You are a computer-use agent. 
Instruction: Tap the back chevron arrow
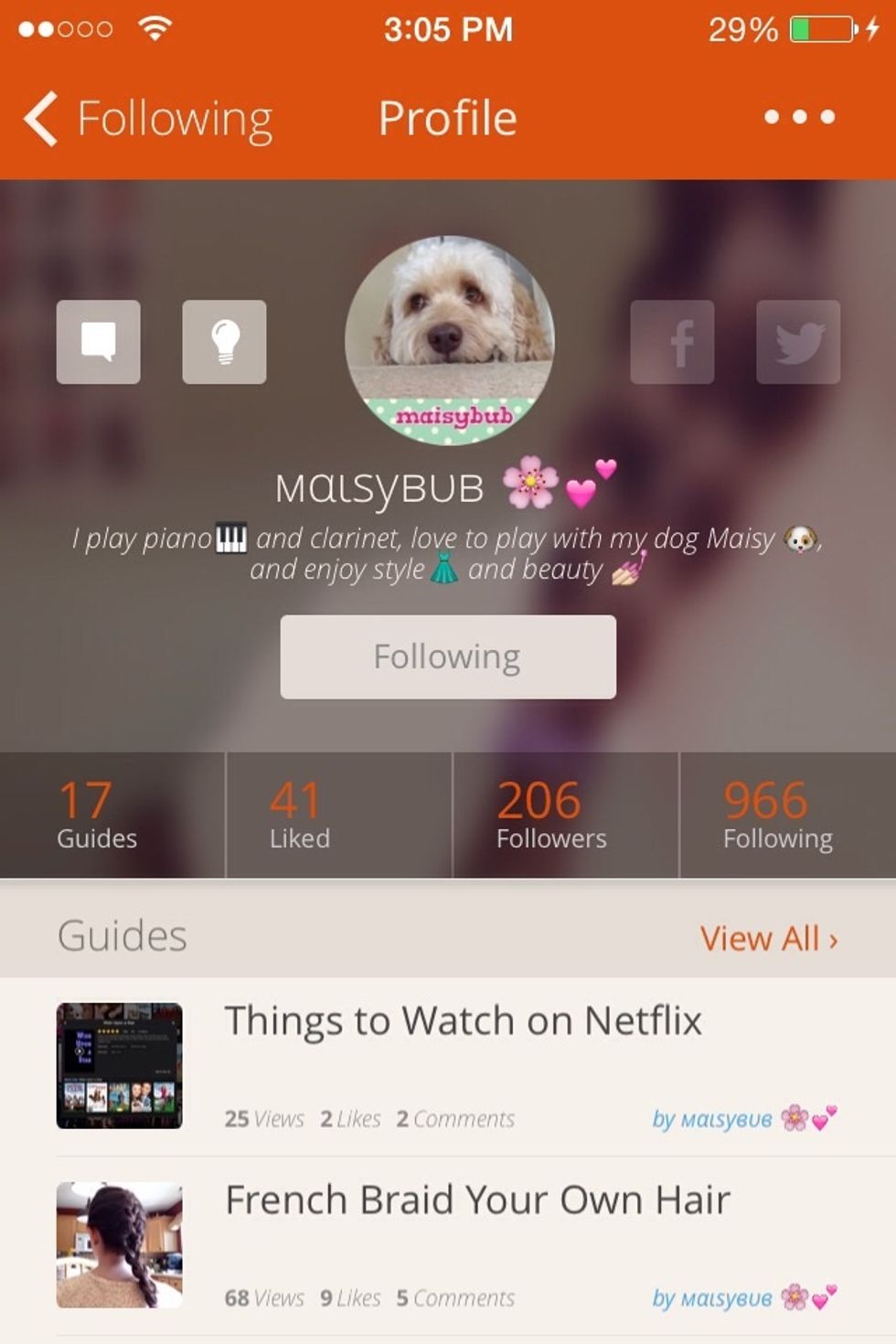tap(38, 117)
